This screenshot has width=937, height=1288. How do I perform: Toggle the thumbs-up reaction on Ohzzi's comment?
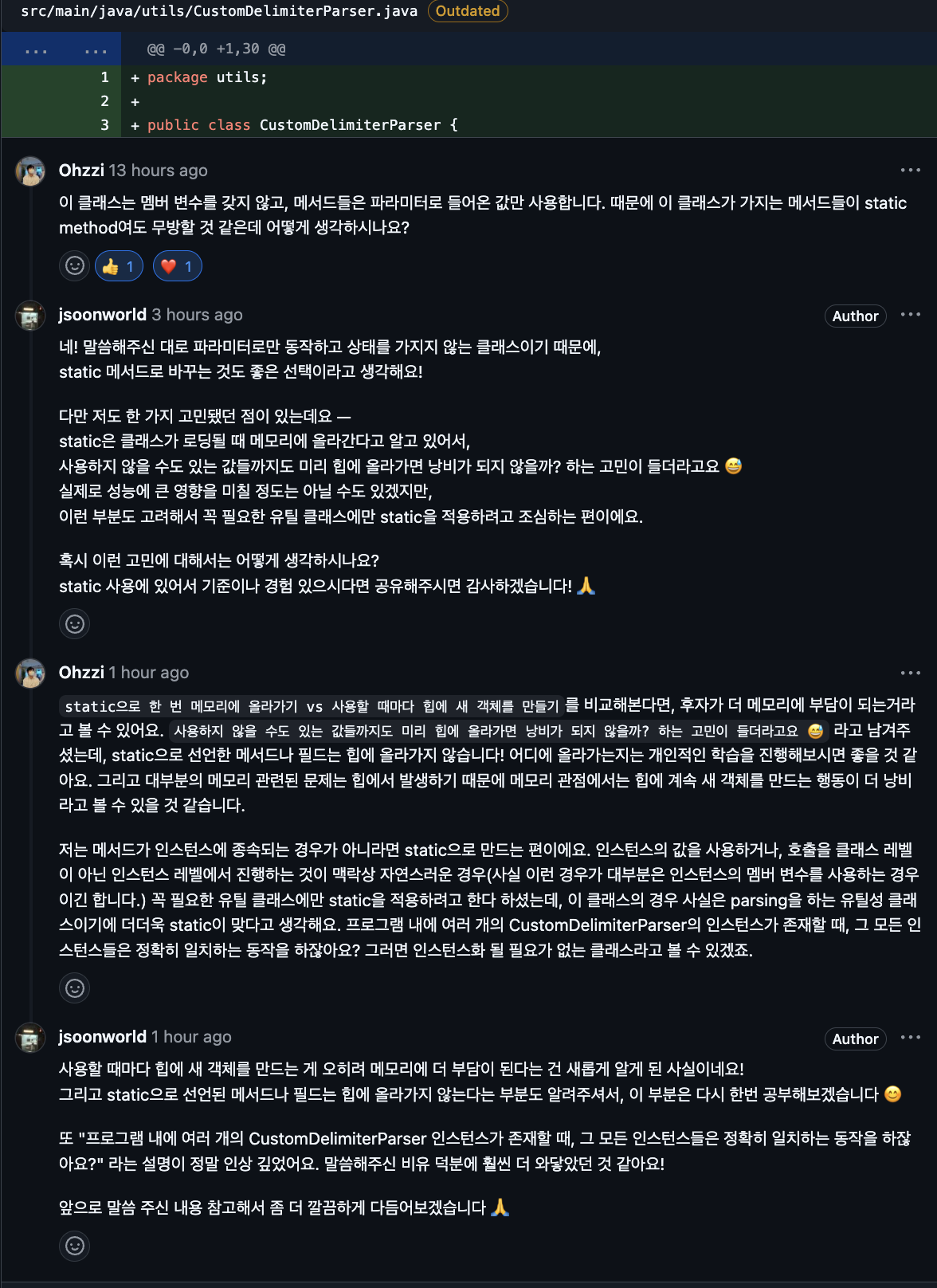[x=119, y=266]
